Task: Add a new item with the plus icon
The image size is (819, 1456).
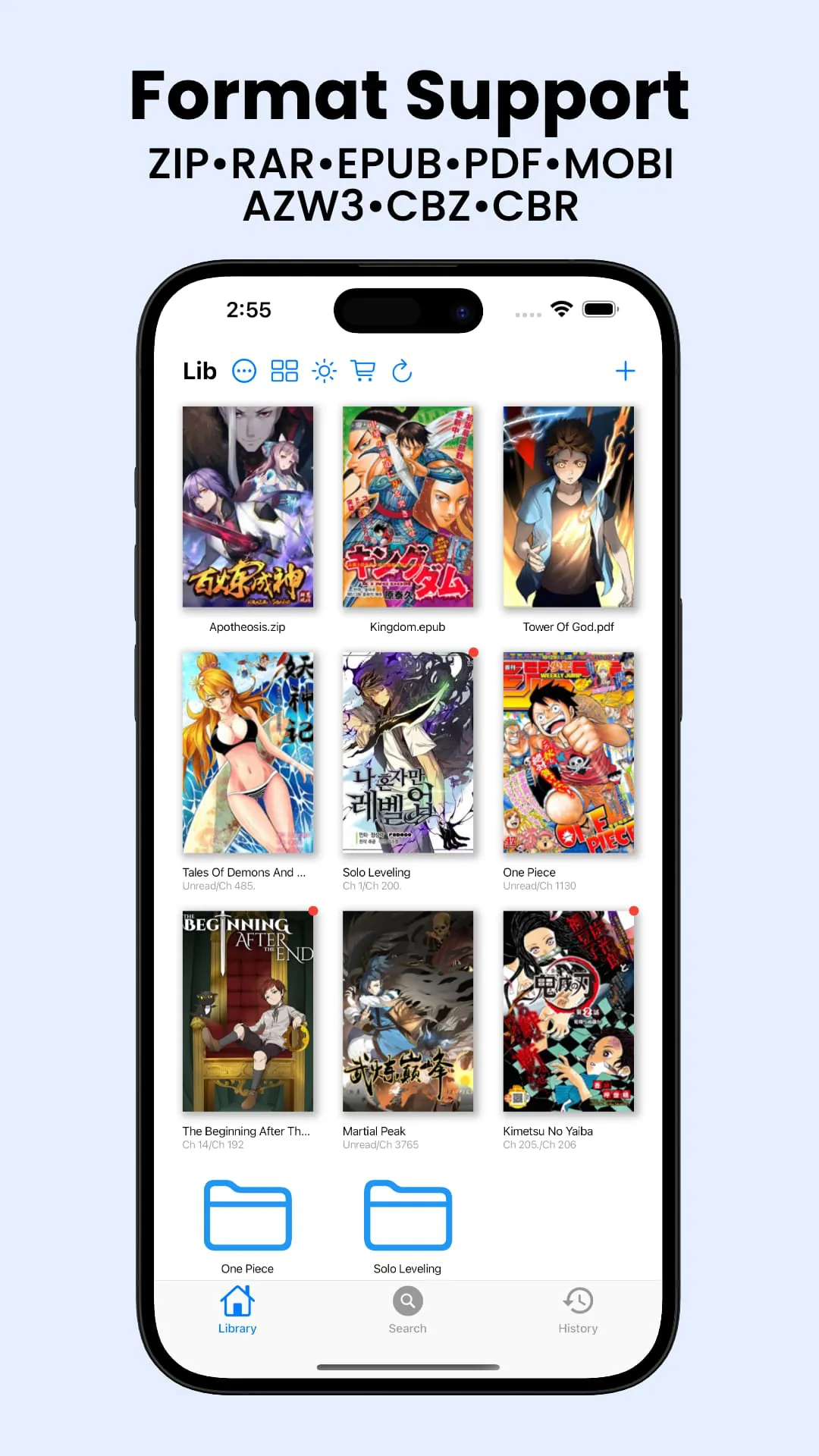Action: [x=626, y=371]
